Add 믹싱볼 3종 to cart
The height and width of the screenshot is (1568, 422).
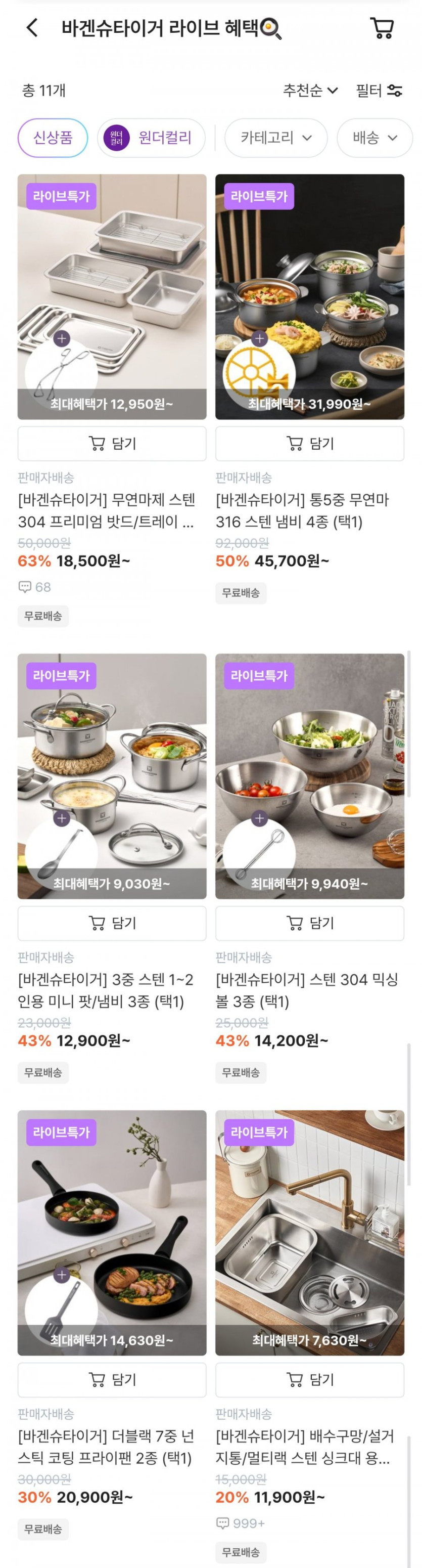click(x=309, y=923)
